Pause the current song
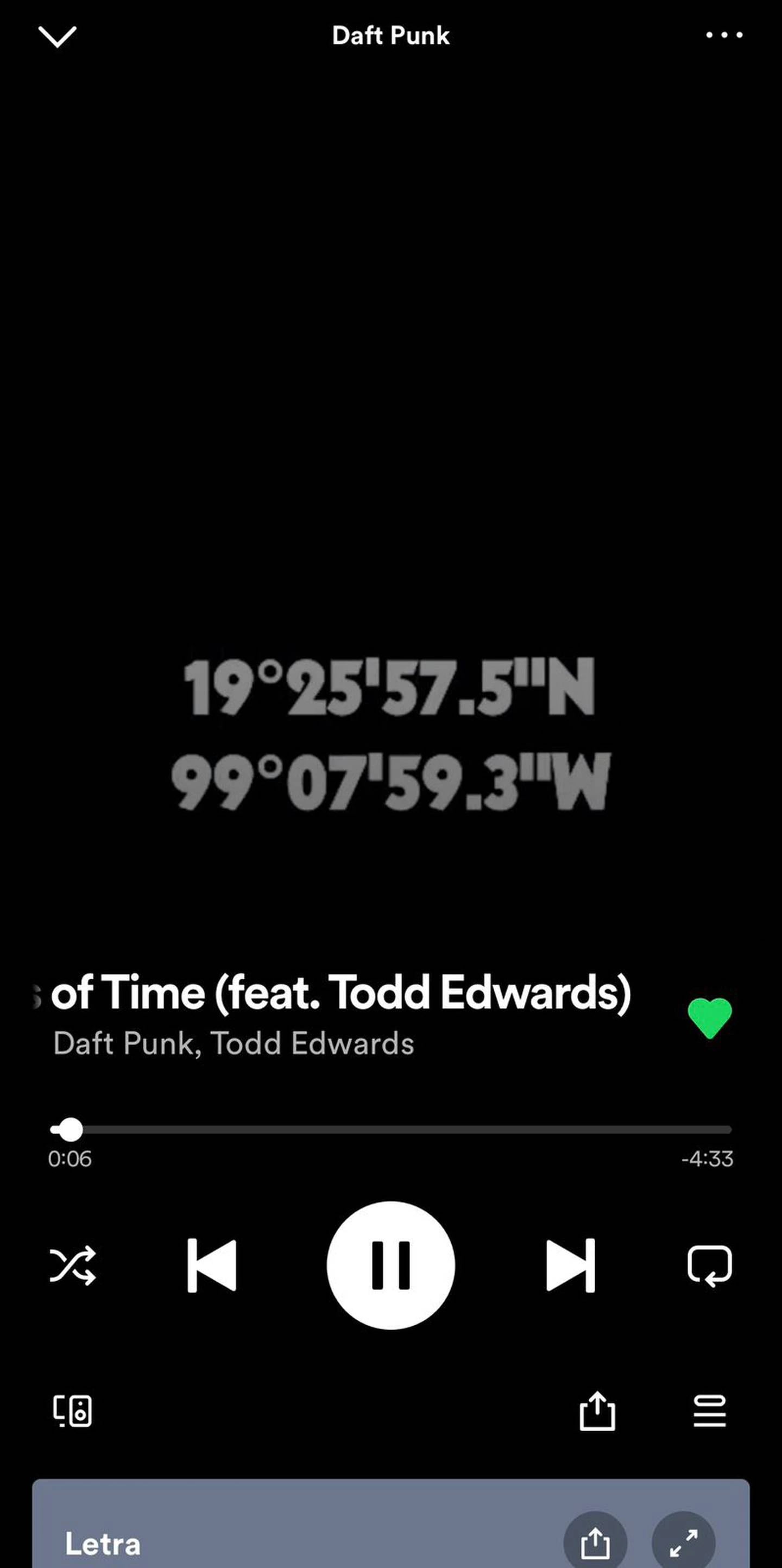This screenshot has width=782, height=1568. pos(390,1265)
